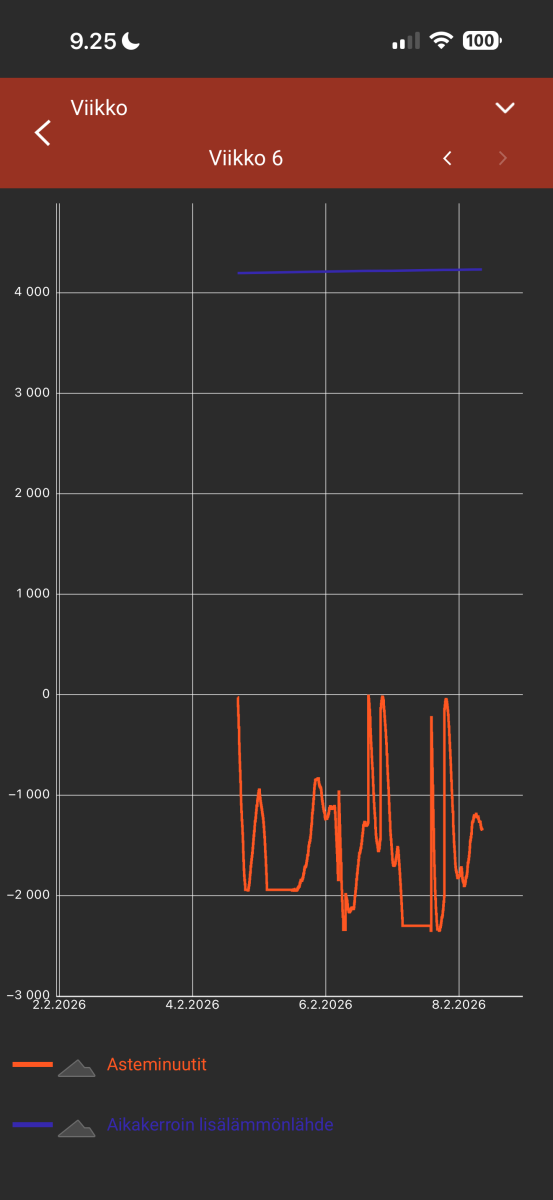The width and height of the screenshot is (553, 1200).
Task: Expand the Viikko period dropdown
Action: pyautogui.click(x=505, y=108)
